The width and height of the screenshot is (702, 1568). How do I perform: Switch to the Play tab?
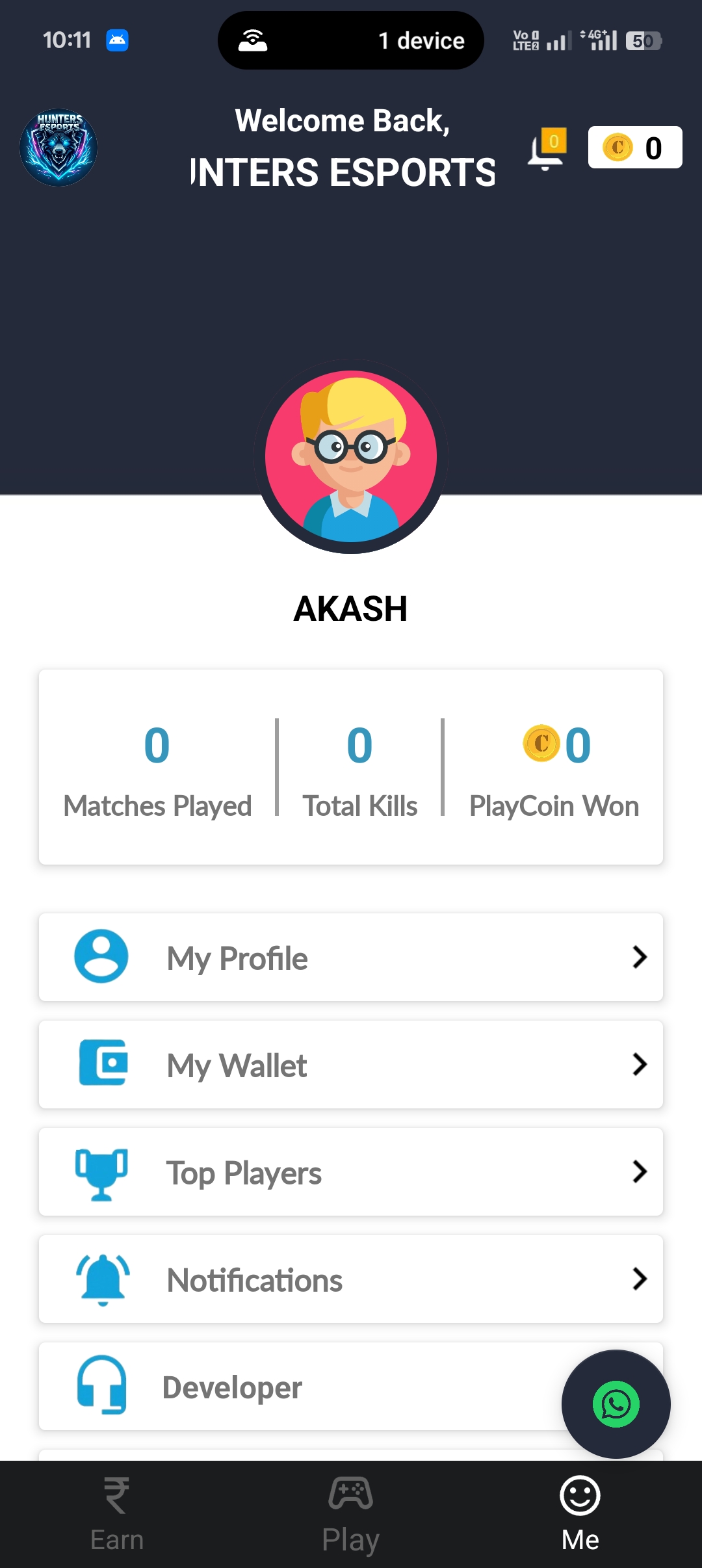pyautogui.click(x=351, y=1515)
